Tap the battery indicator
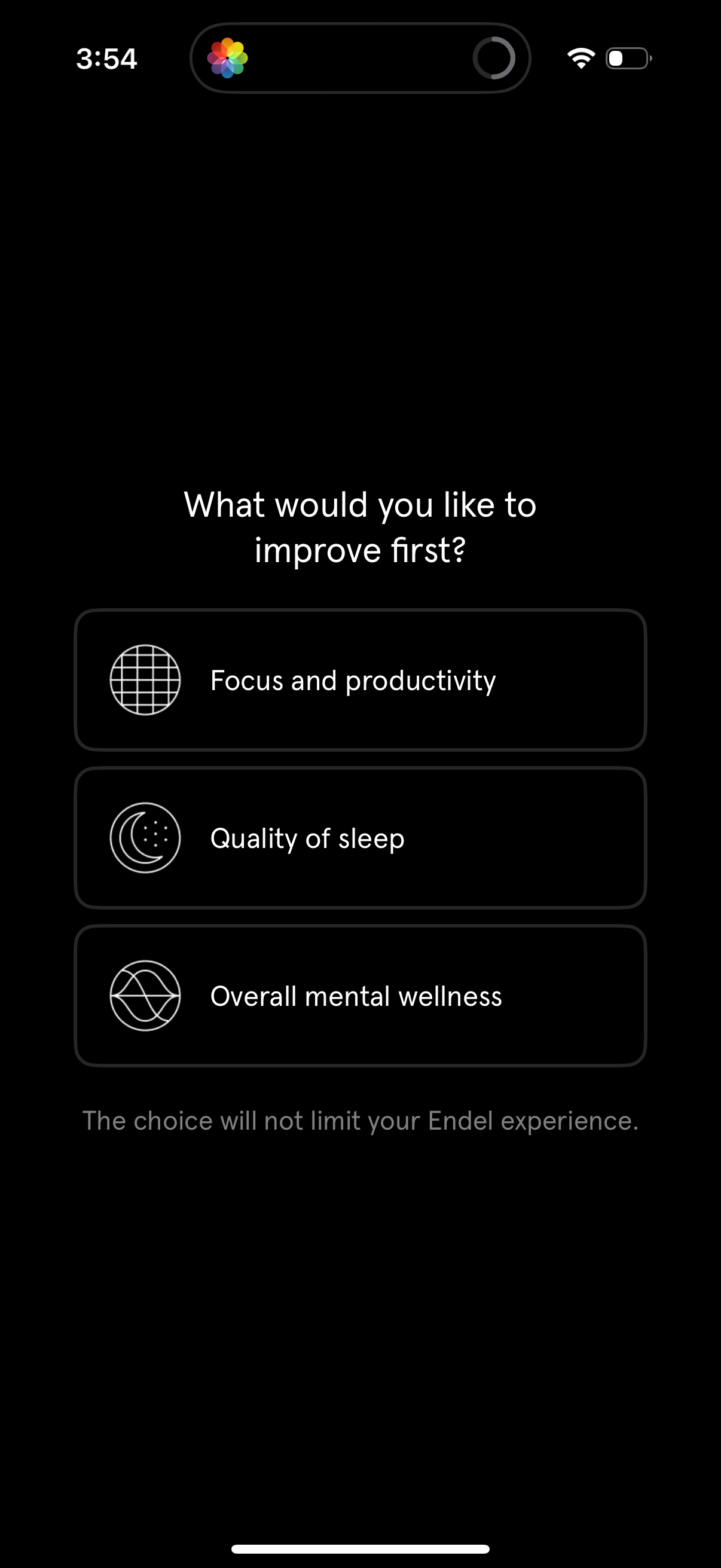This screenshot has width=721, height=1568. tap(628, 58)
